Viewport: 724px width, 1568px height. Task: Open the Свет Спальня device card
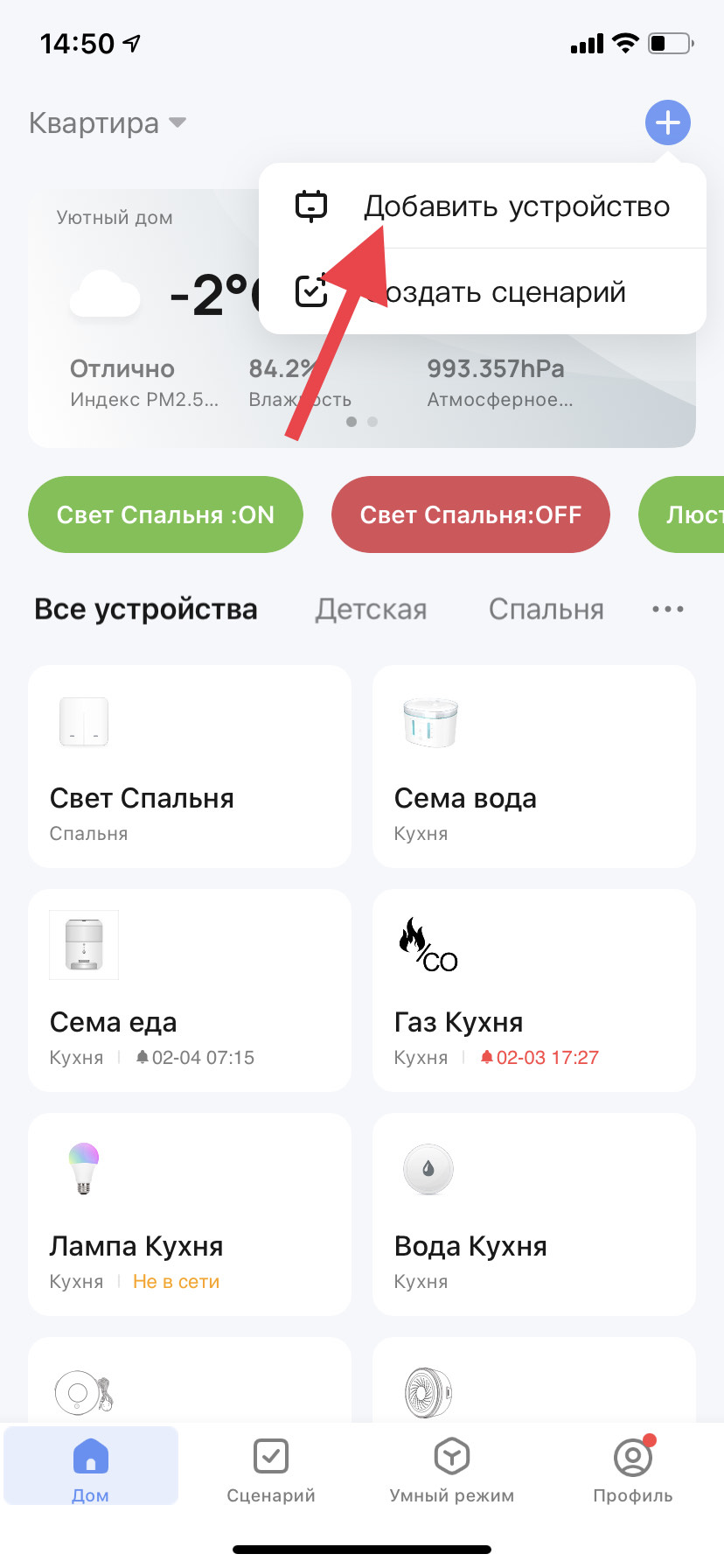(x=190, y=766)
